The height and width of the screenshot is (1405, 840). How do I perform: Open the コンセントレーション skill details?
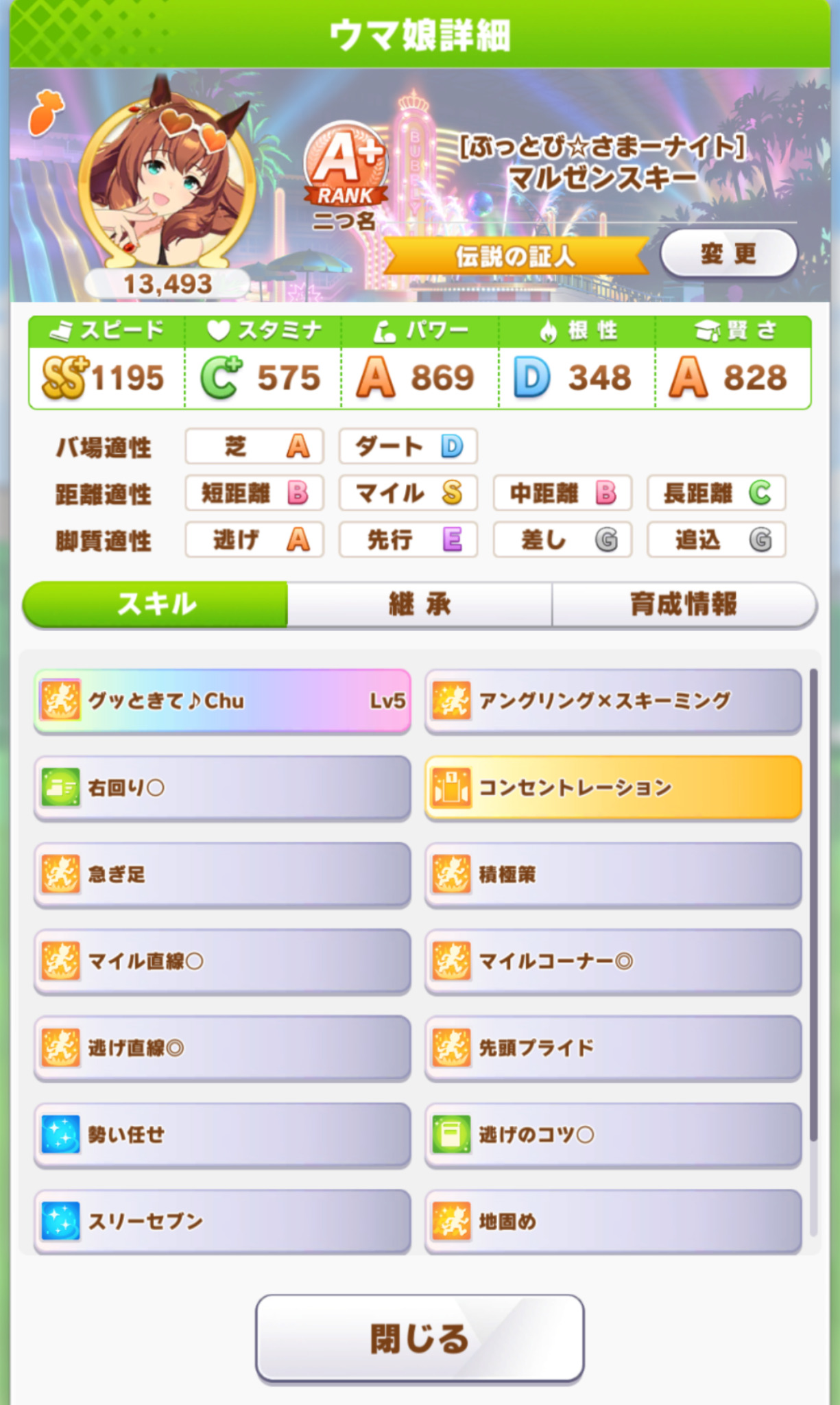click(x=613, y=788)
